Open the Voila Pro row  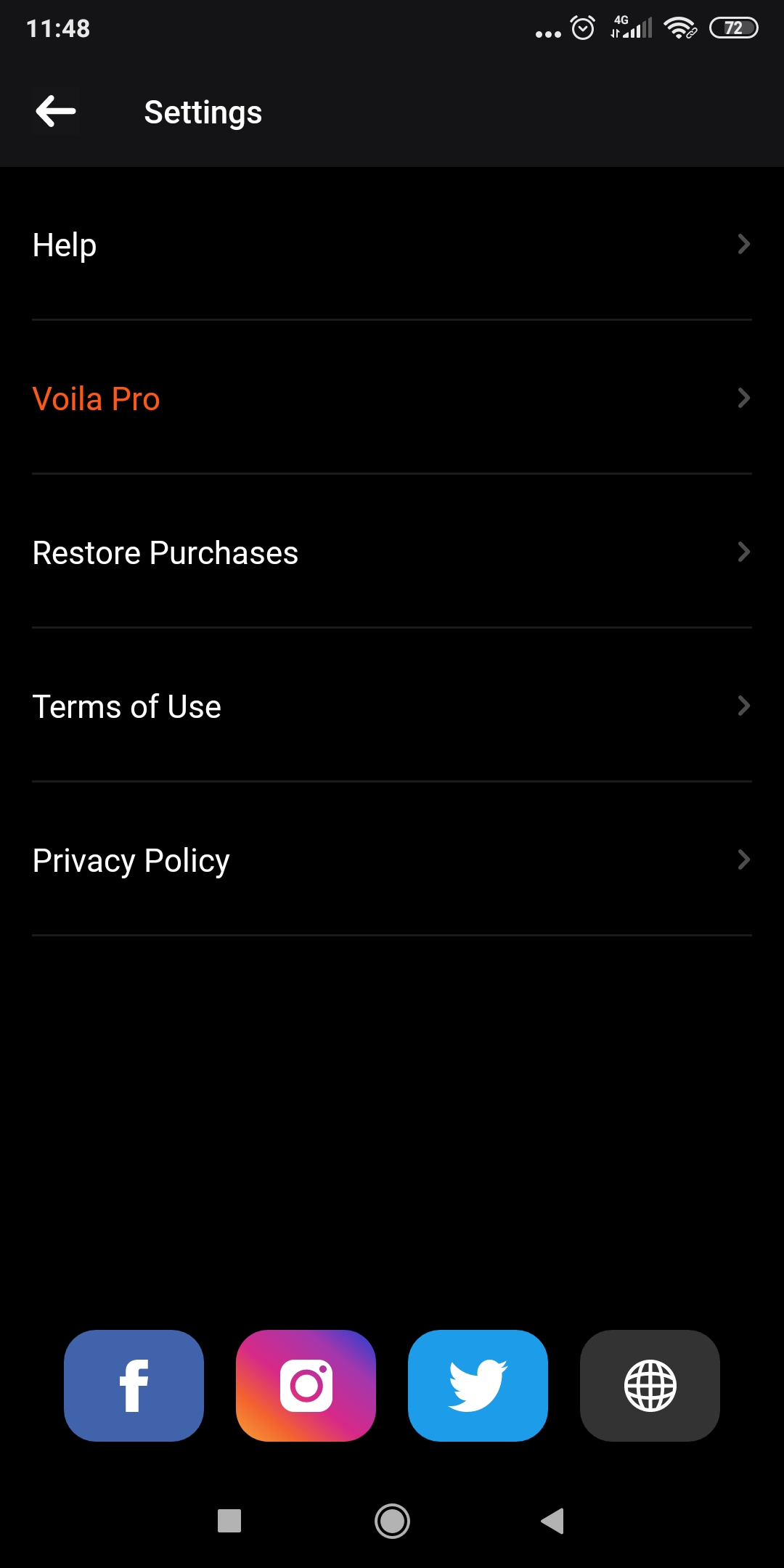tap(392, 398)
